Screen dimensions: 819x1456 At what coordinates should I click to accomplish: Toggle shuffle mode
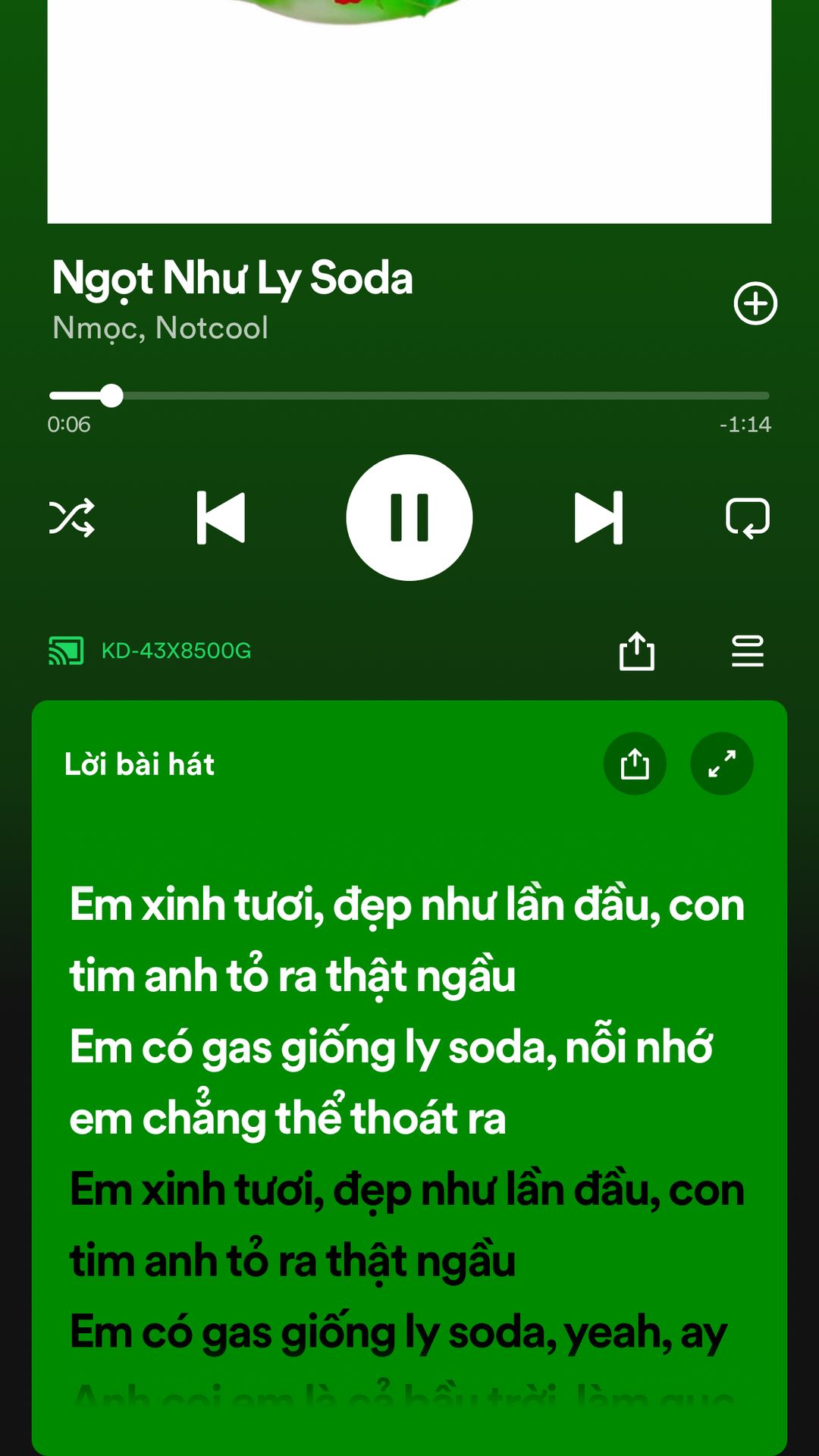click(72, 518)
